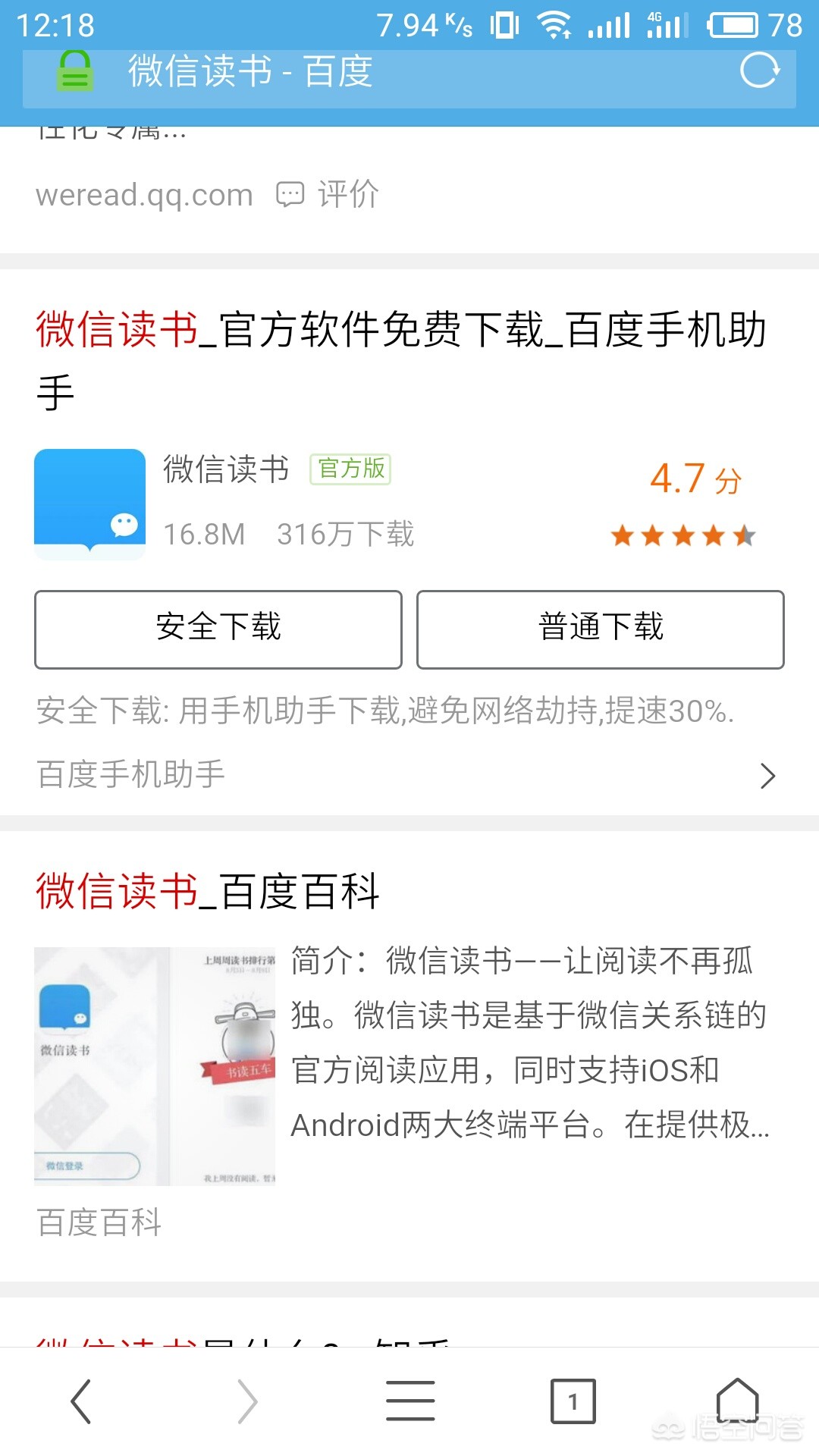Tap the 安全下载 button
Screen dimensions: 819x1456
coord(218,629)
